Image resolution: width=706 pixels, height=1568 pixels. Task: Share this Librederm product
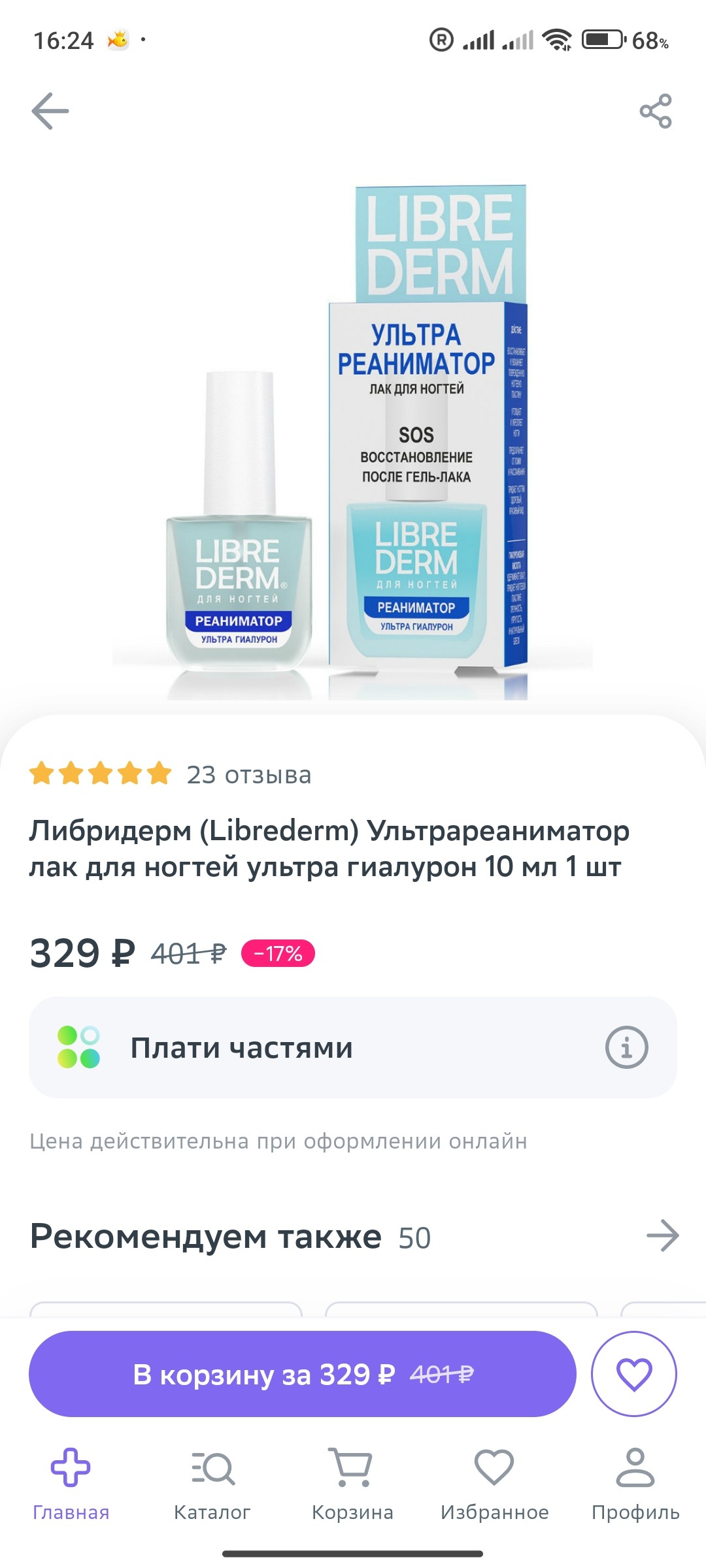coord(656,111)
